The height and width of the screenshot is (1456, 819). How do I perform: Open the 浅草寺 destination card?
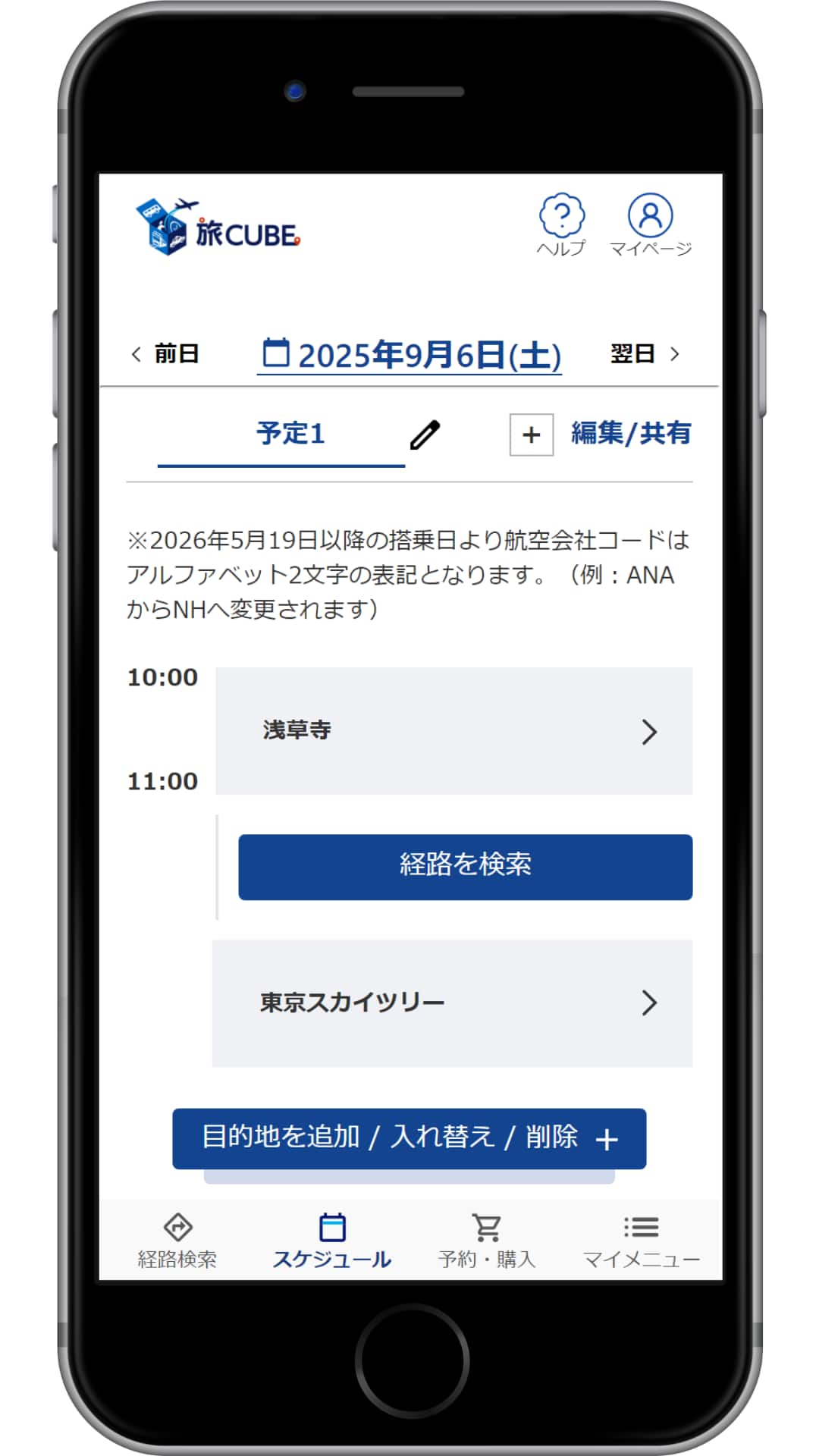[453, 731]
